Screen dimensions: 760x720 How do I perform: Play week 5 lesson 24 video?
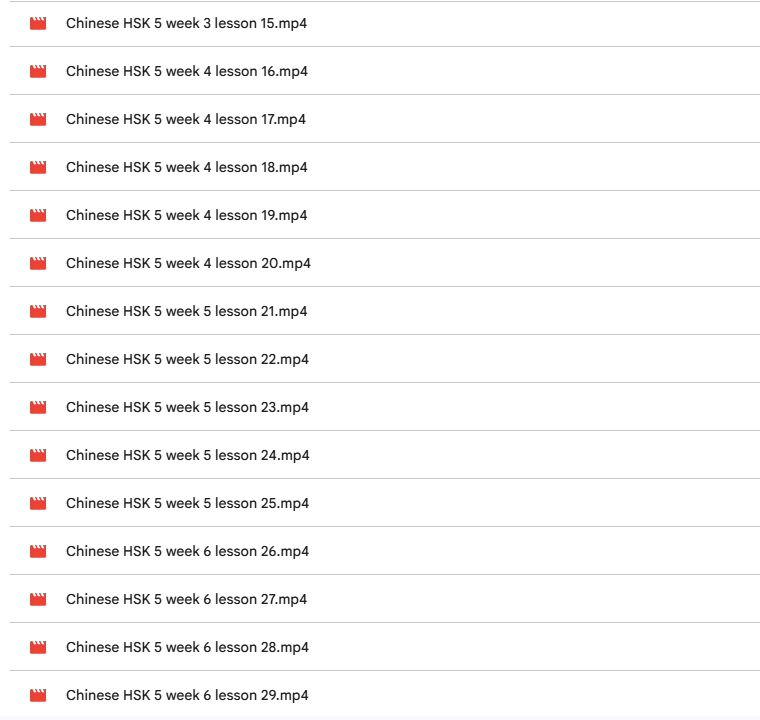tap(188, 455)
